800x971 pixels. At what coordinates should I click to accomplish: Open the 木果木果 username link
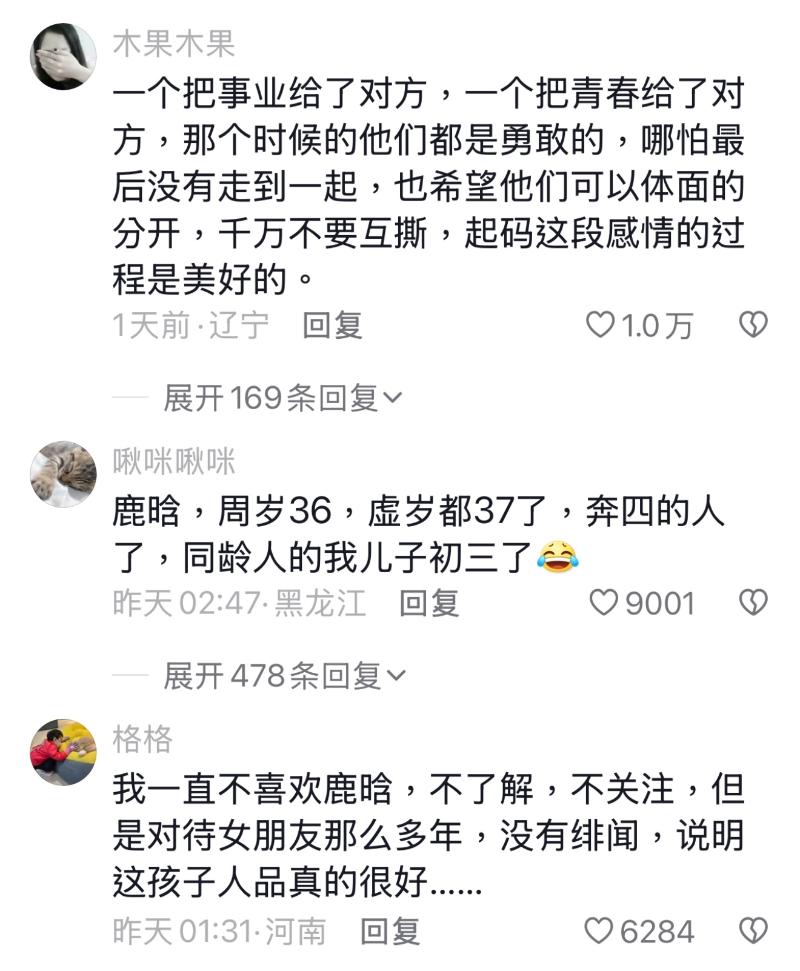(x=173, y=45)
